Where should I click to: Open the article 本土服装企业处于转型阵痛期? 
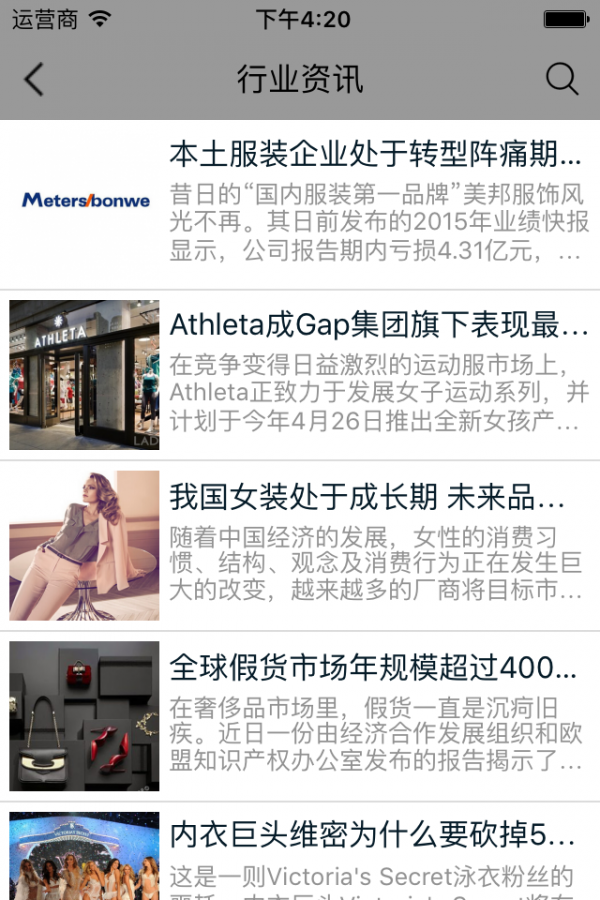click(375, 155)
